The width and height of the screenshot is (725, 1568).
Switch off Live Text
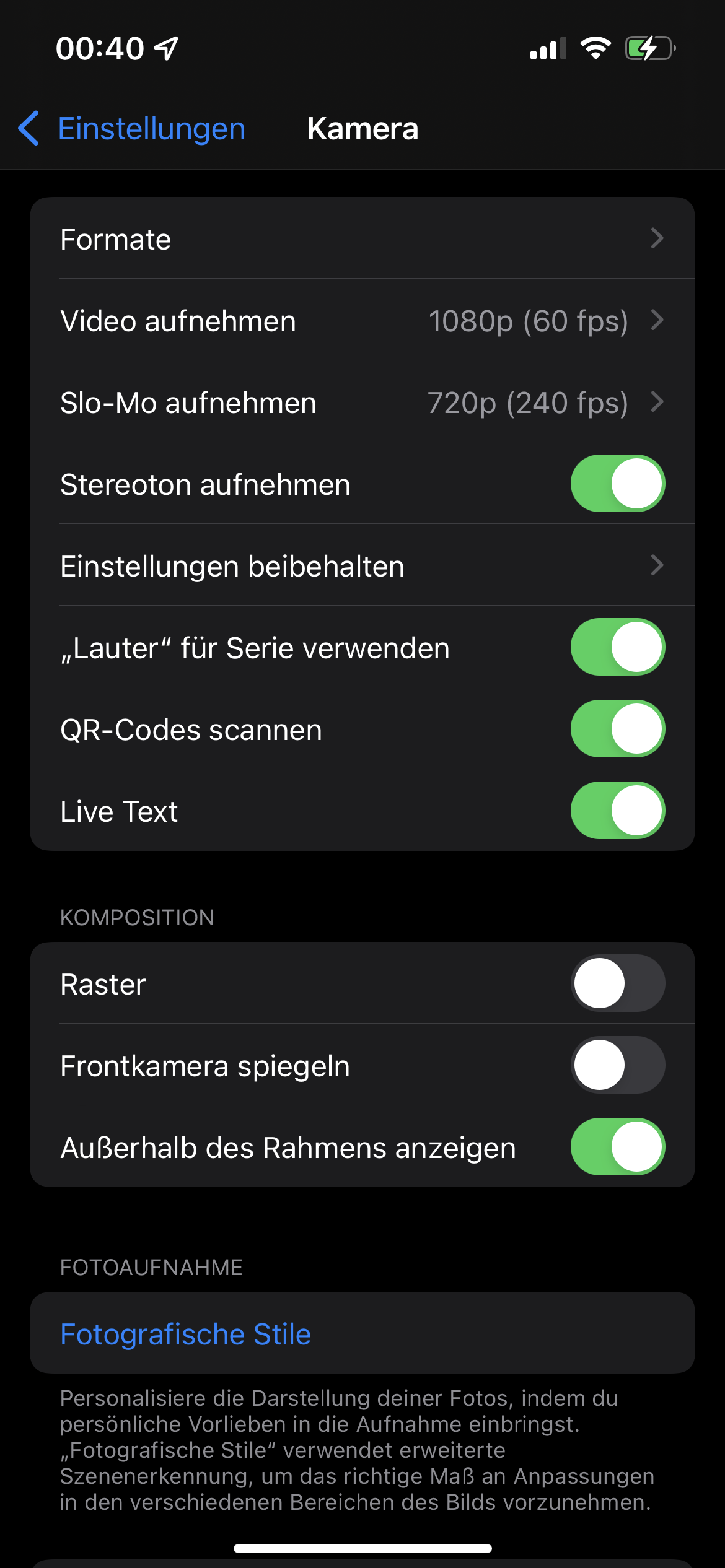(617, 811)
